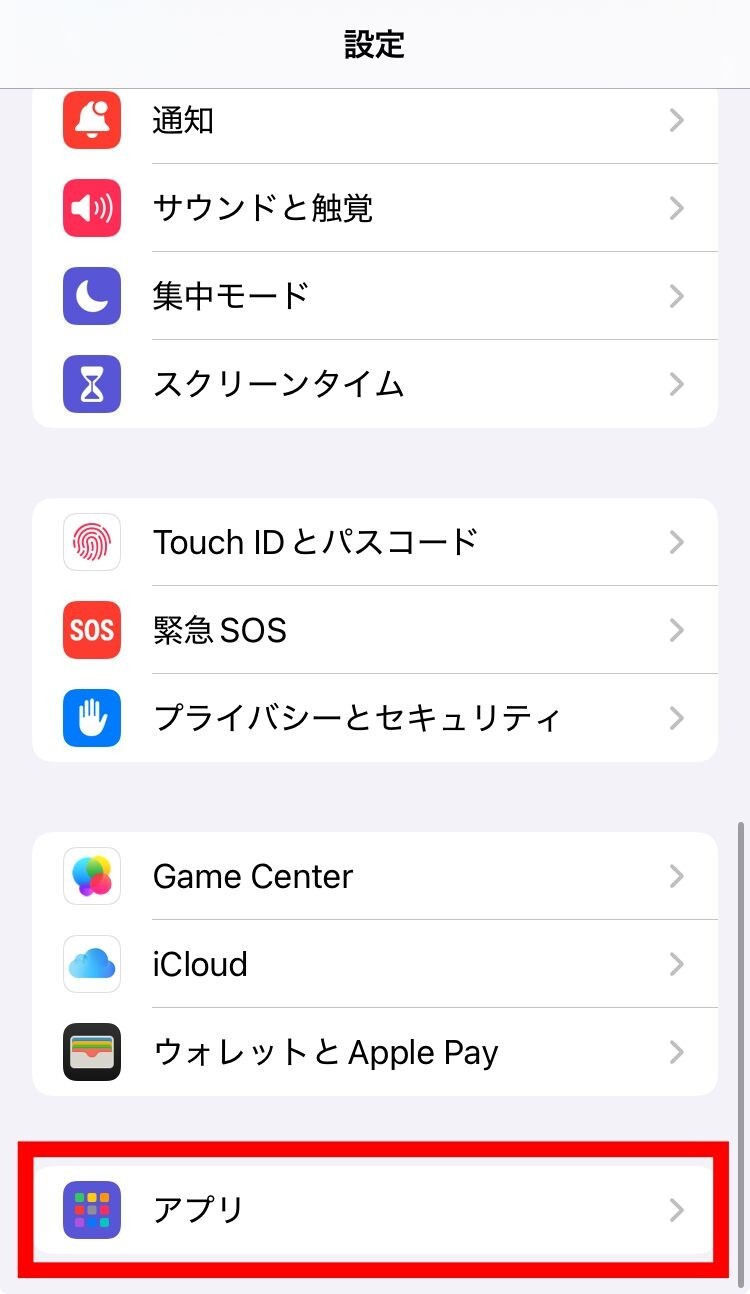Open プライバシーとセキュリティ settings

(374, 718)
